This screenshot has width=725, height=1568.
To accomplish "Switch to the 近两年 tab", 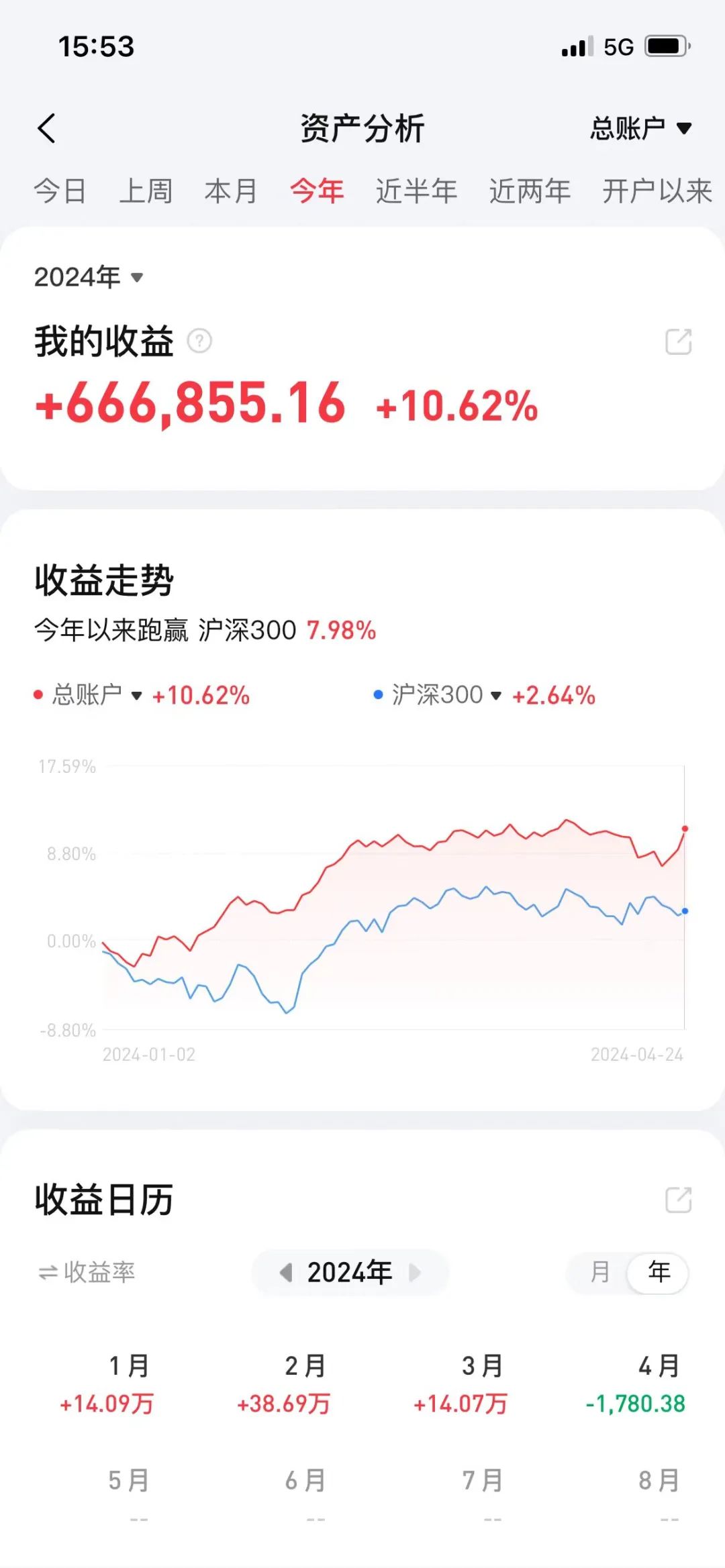I will tap(530, 191).
